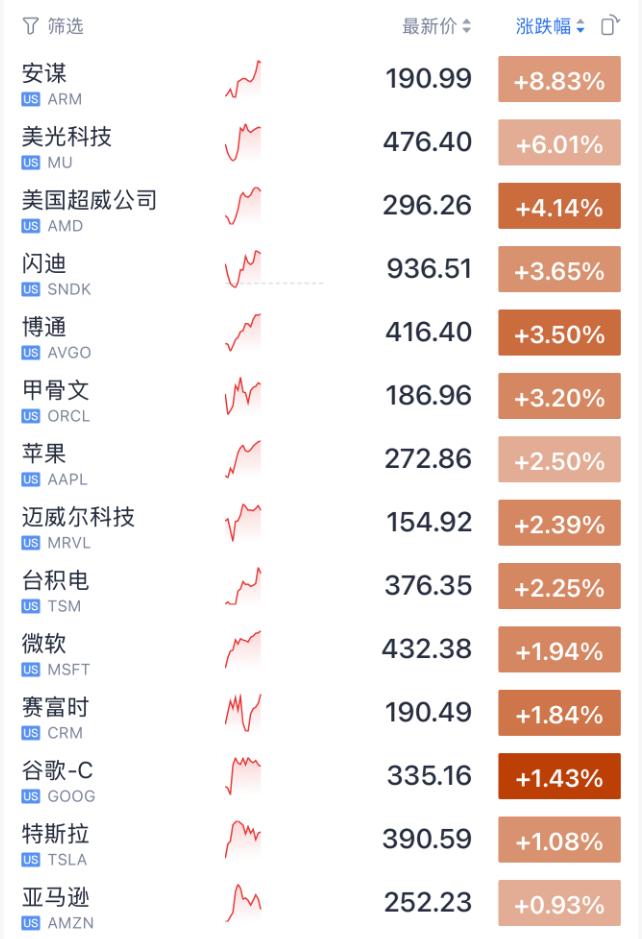Open the 筛选 filter
Viewport: 642px width, 939px height.
[x=53, y=26]
